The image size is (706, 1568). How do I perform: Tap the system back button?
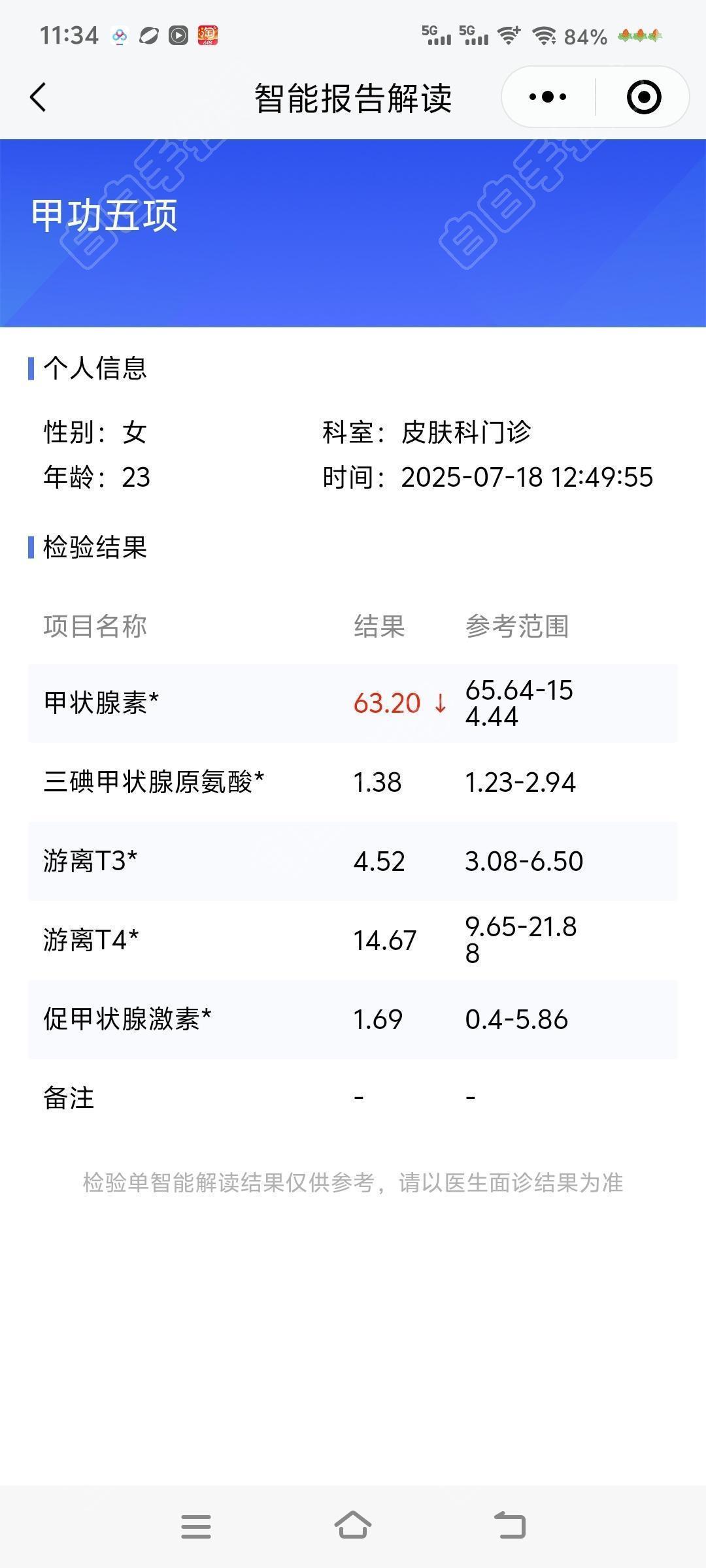[x=510, y=1525]
